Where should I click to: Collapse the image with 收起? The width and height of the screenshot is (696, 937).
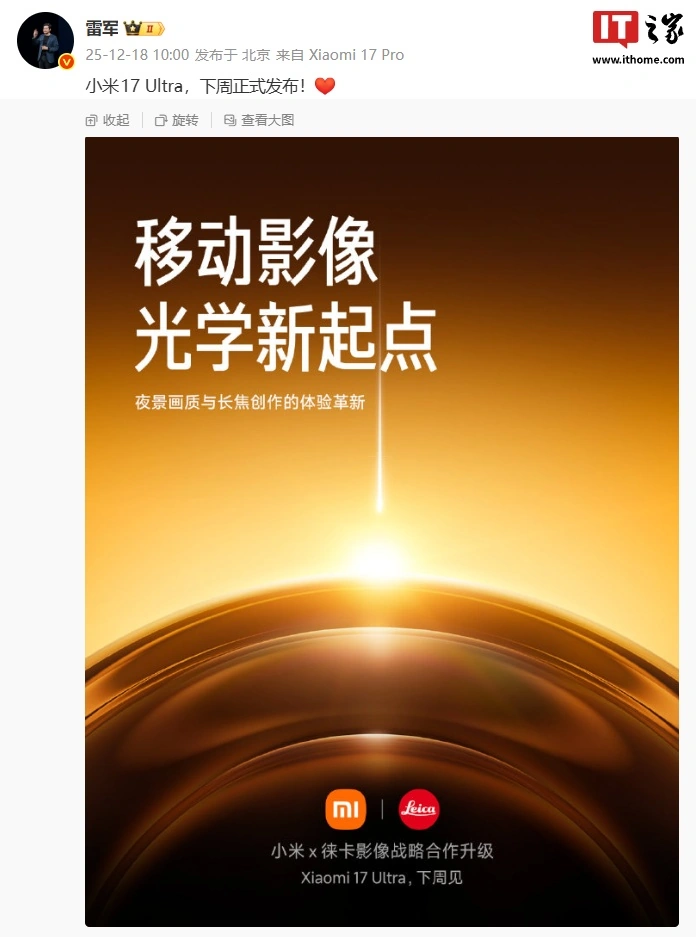pyautogui.click(x=108, y=120)
